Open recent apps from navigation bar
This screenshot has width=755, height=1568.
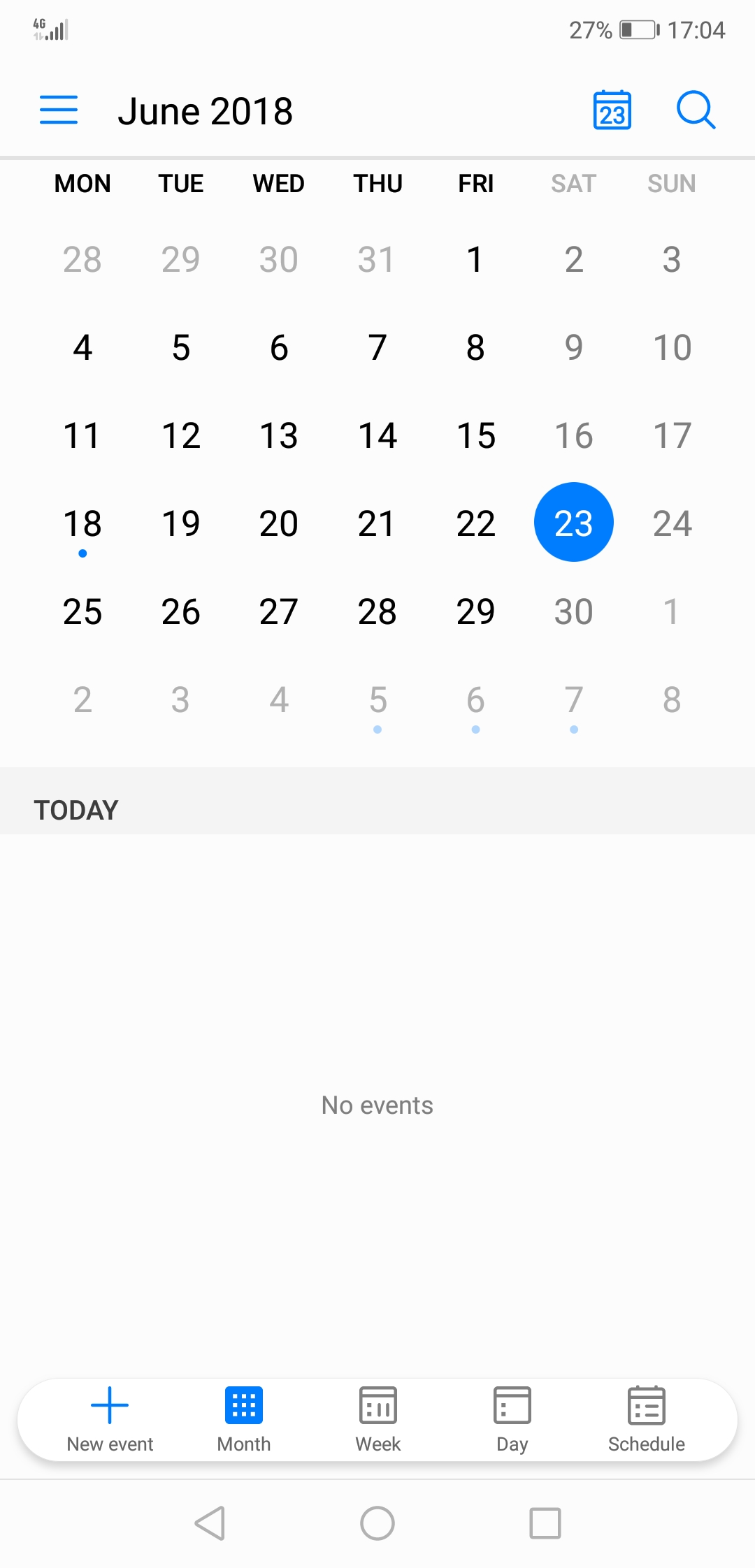545,1523
